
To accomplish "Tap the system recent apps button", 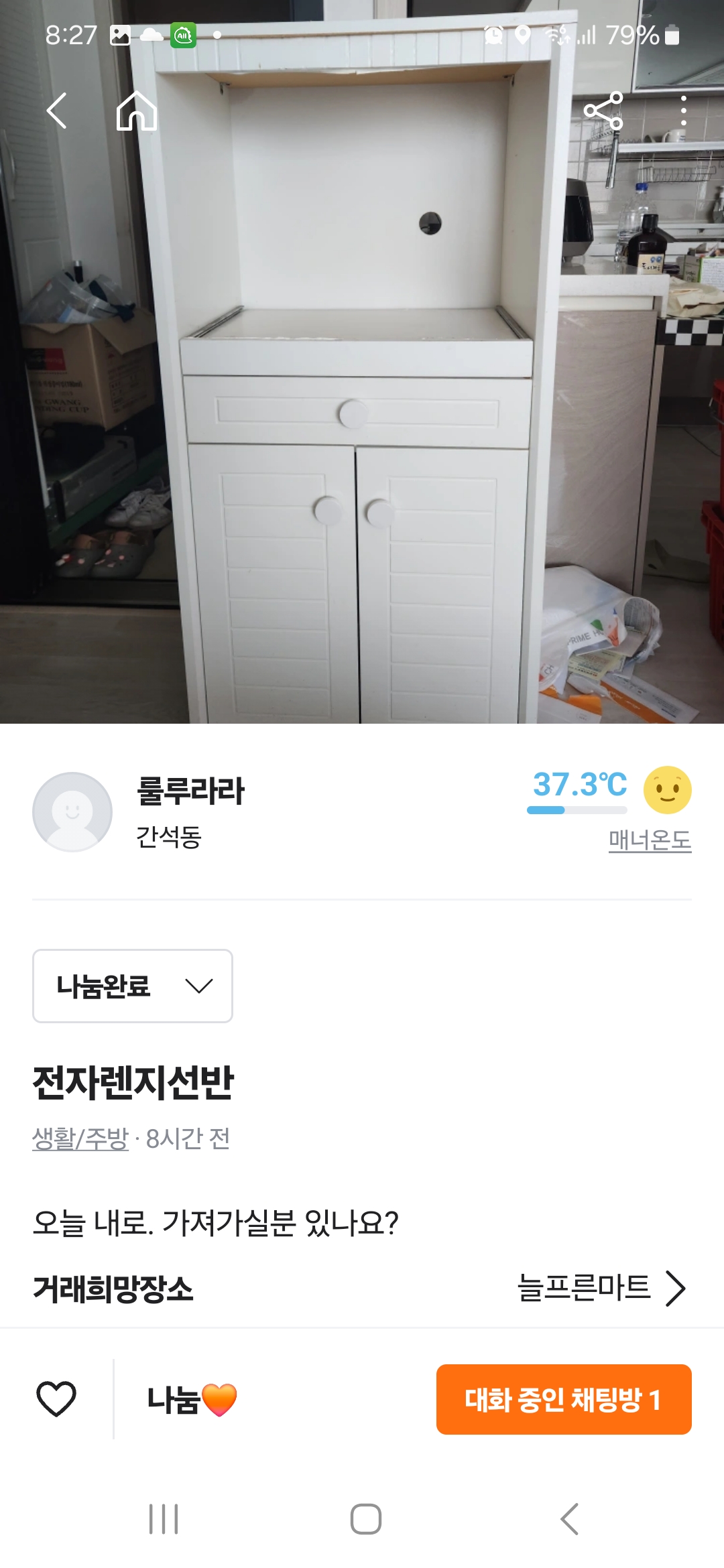I will pos(164,1518).
